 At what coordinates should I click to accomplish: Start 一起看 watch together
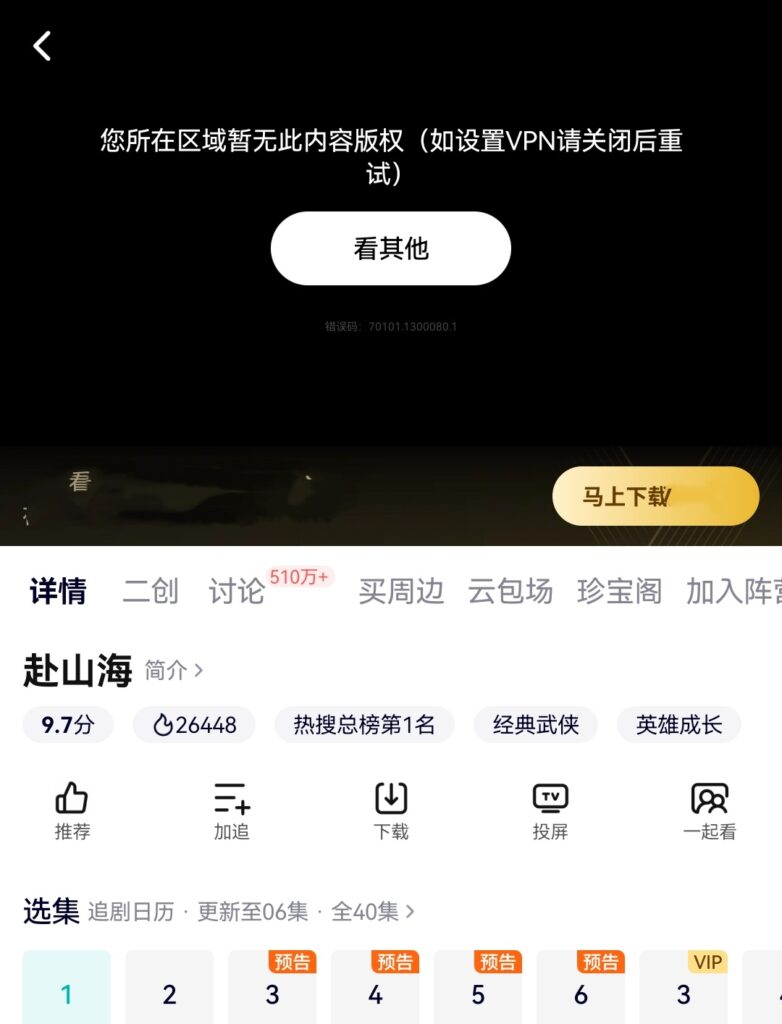[709, 810]
